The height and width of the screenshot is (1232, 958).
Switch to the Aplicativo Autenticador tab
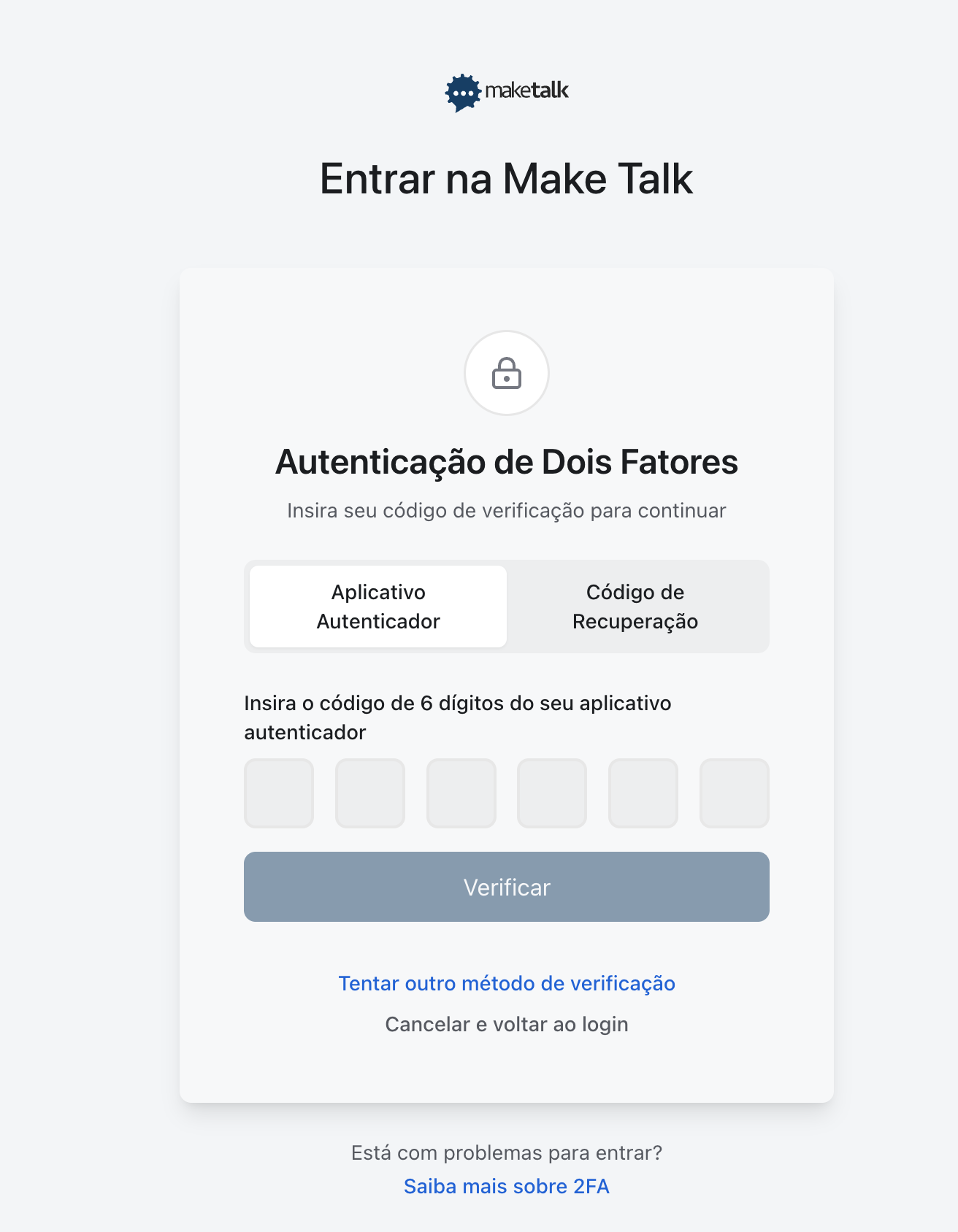tap(378, 607)
